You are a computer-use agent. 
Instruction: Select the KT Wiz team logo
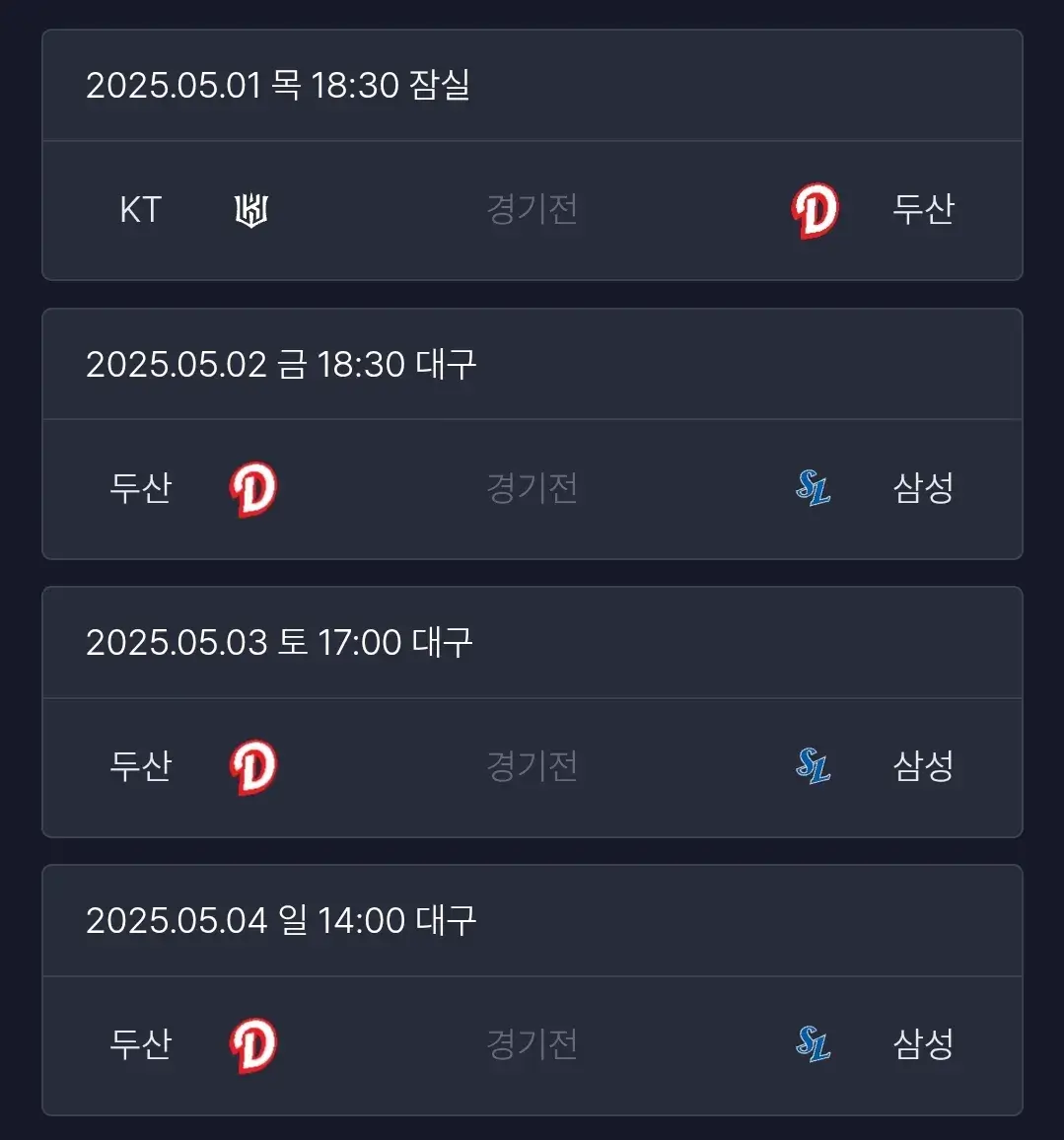pos(253,210)
